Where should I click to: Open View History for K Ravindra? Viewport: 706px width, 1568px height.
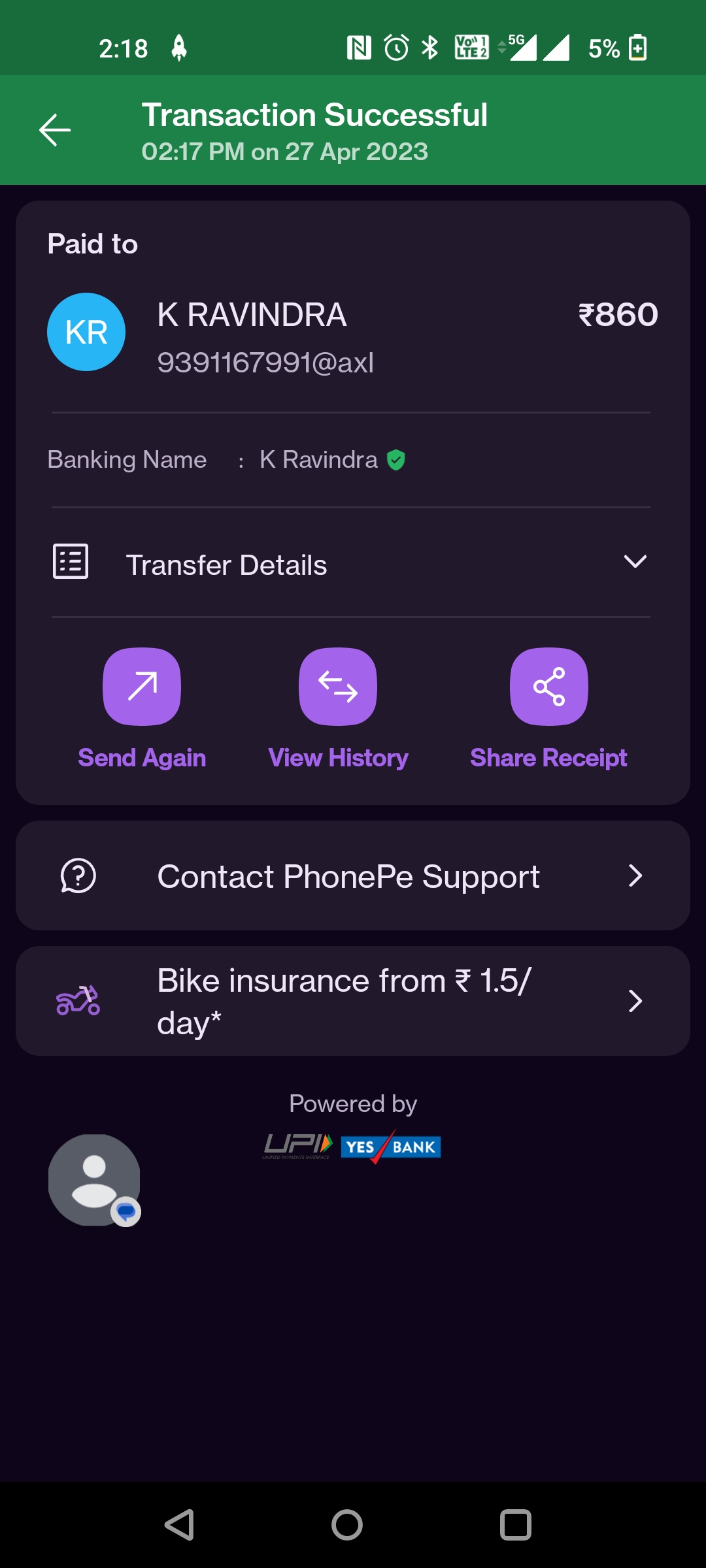click(338, 687)
